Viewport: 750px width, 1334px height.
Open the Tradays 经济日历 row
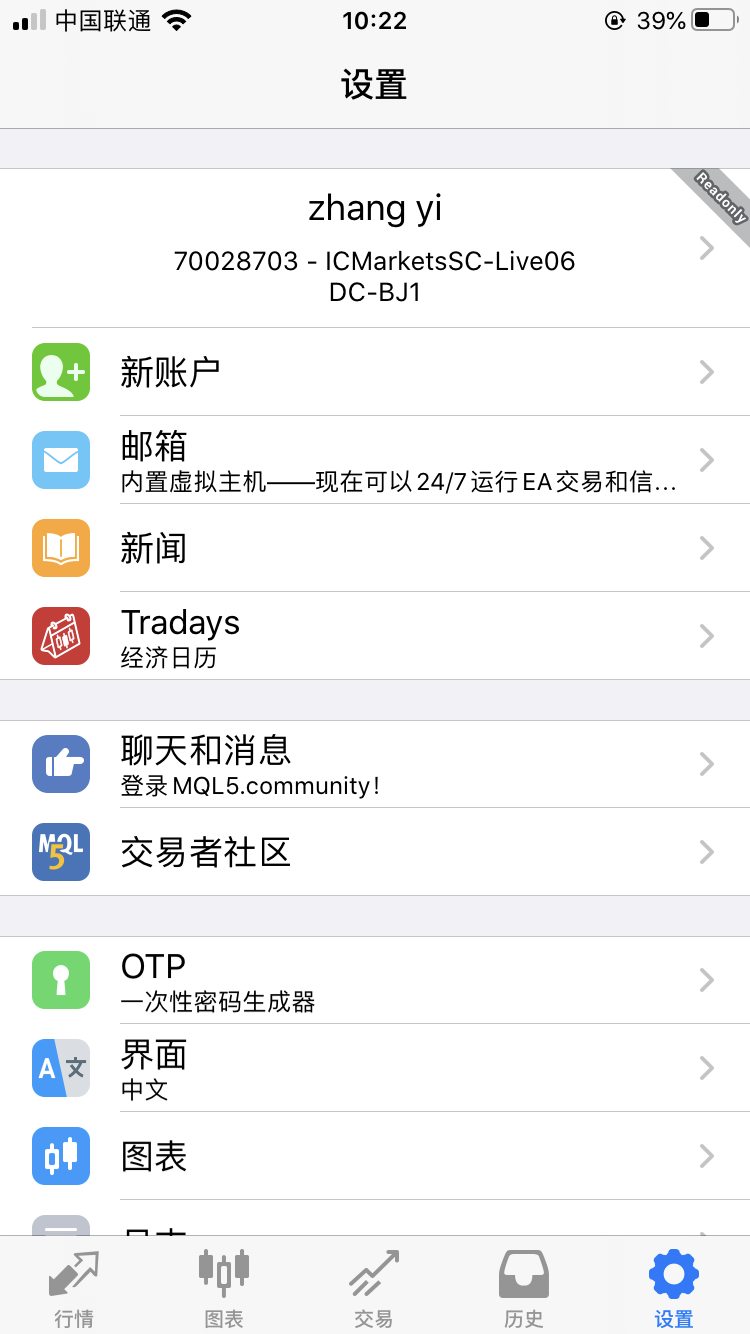pyautogui.click(x=375, y=636)
